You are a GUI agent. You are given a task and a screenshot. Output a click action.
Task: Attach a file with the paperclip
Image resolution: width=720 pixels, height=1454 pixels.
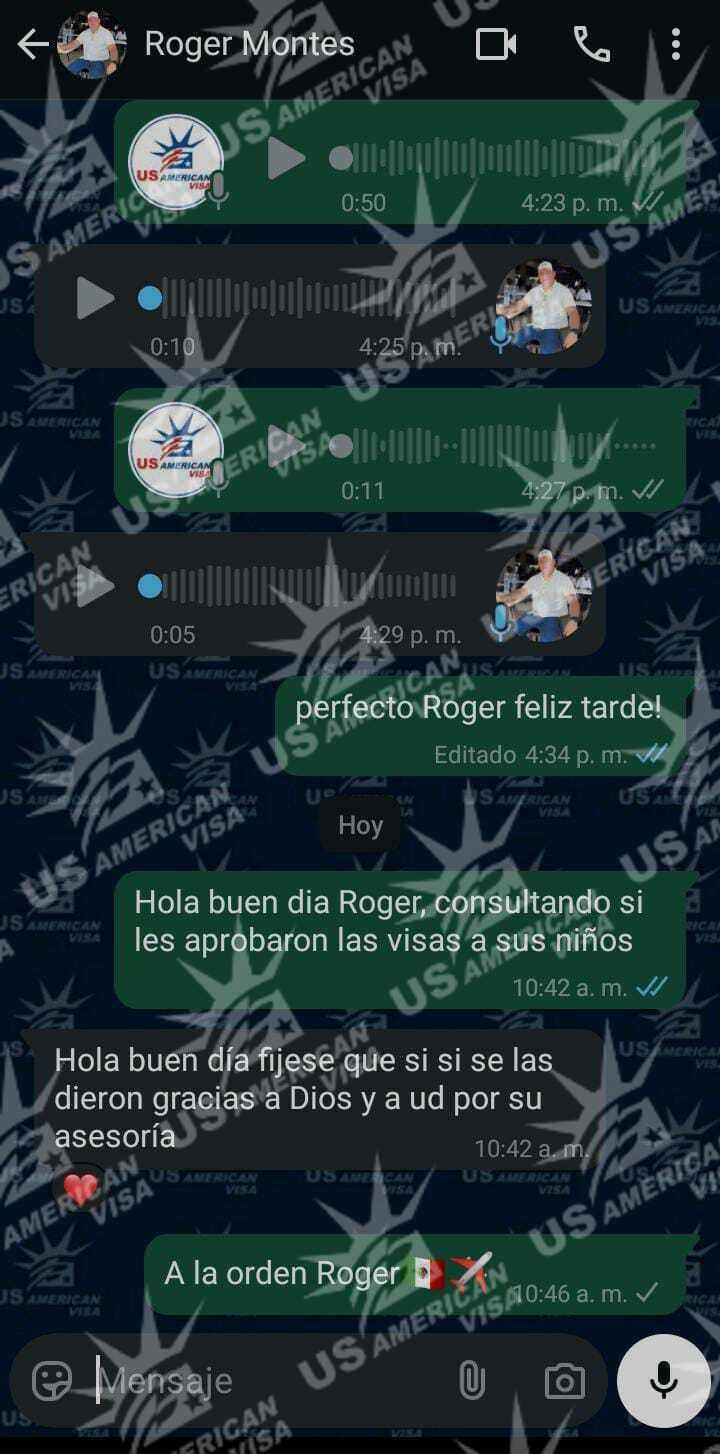[x=471, y=1381]
